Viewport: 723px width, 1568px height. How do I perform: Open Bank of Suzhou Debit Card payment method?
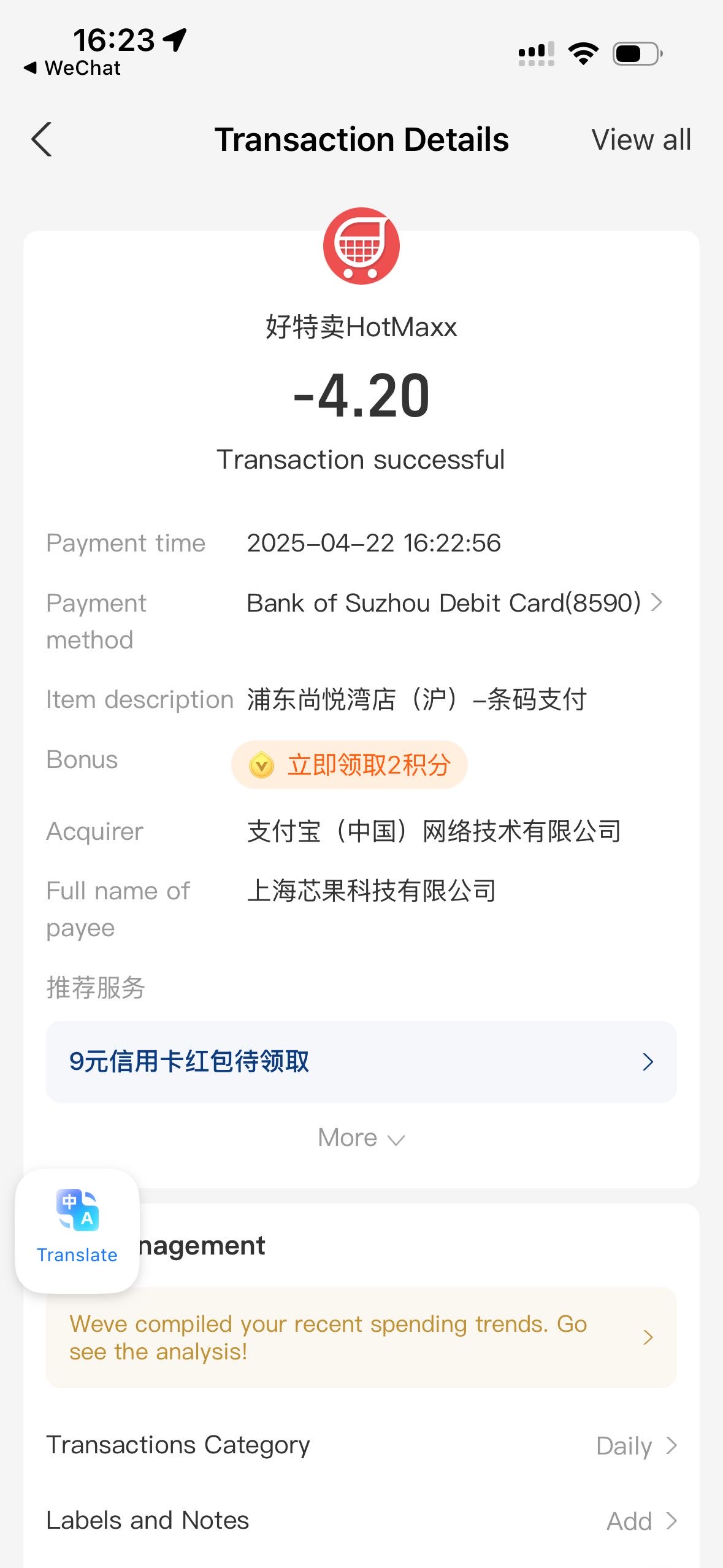point(454,603)
